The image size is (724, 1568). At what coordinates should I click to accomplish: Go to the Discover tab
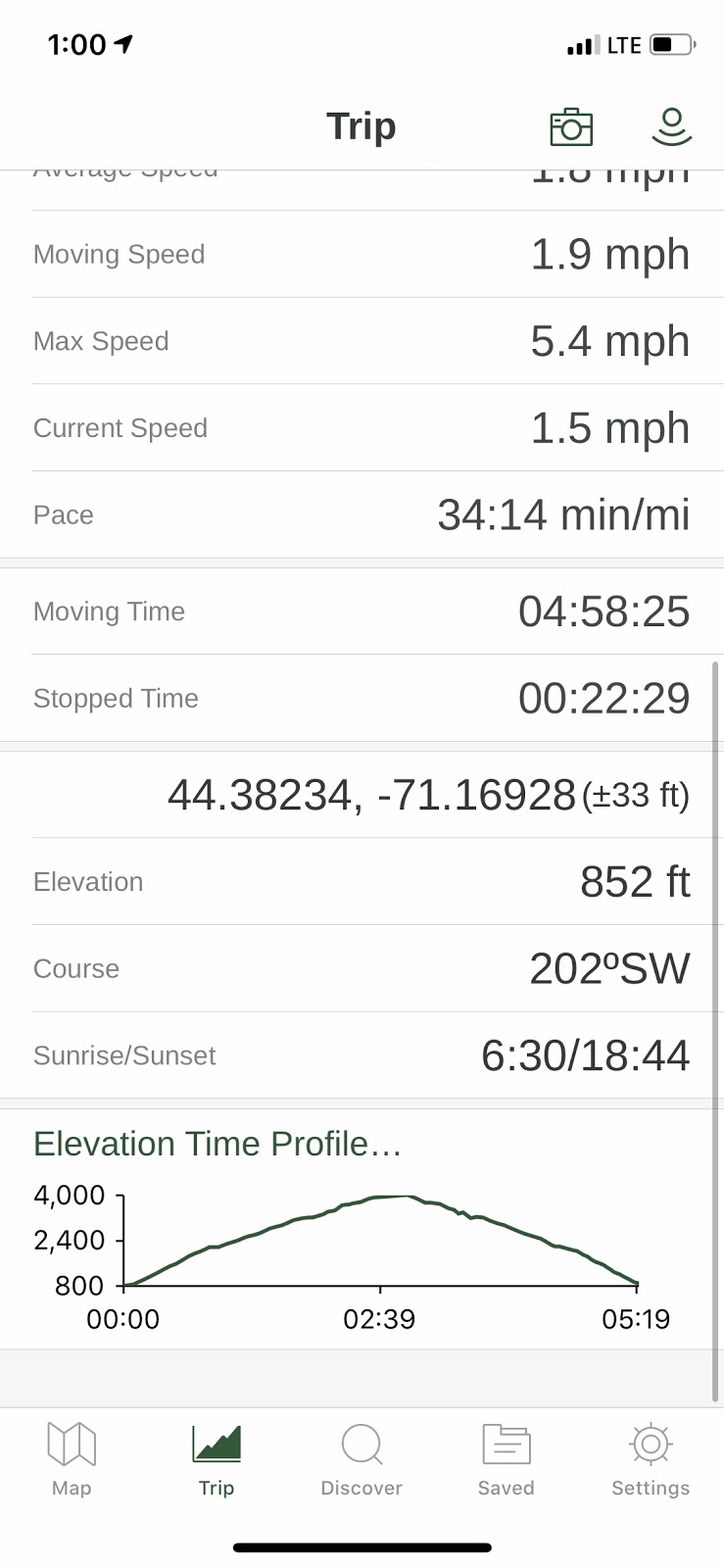point(362,1457)
